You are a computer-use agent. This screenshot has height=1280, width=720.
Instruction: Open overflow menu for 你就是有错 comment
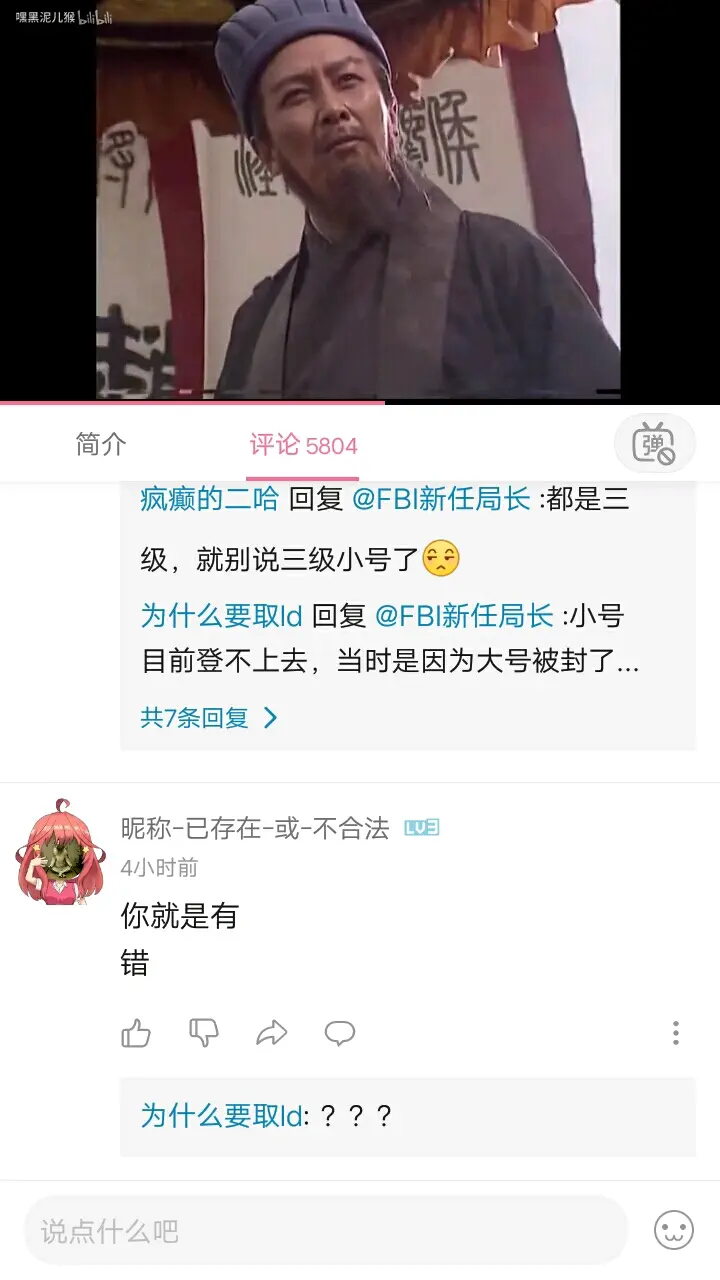(676, 1033)
